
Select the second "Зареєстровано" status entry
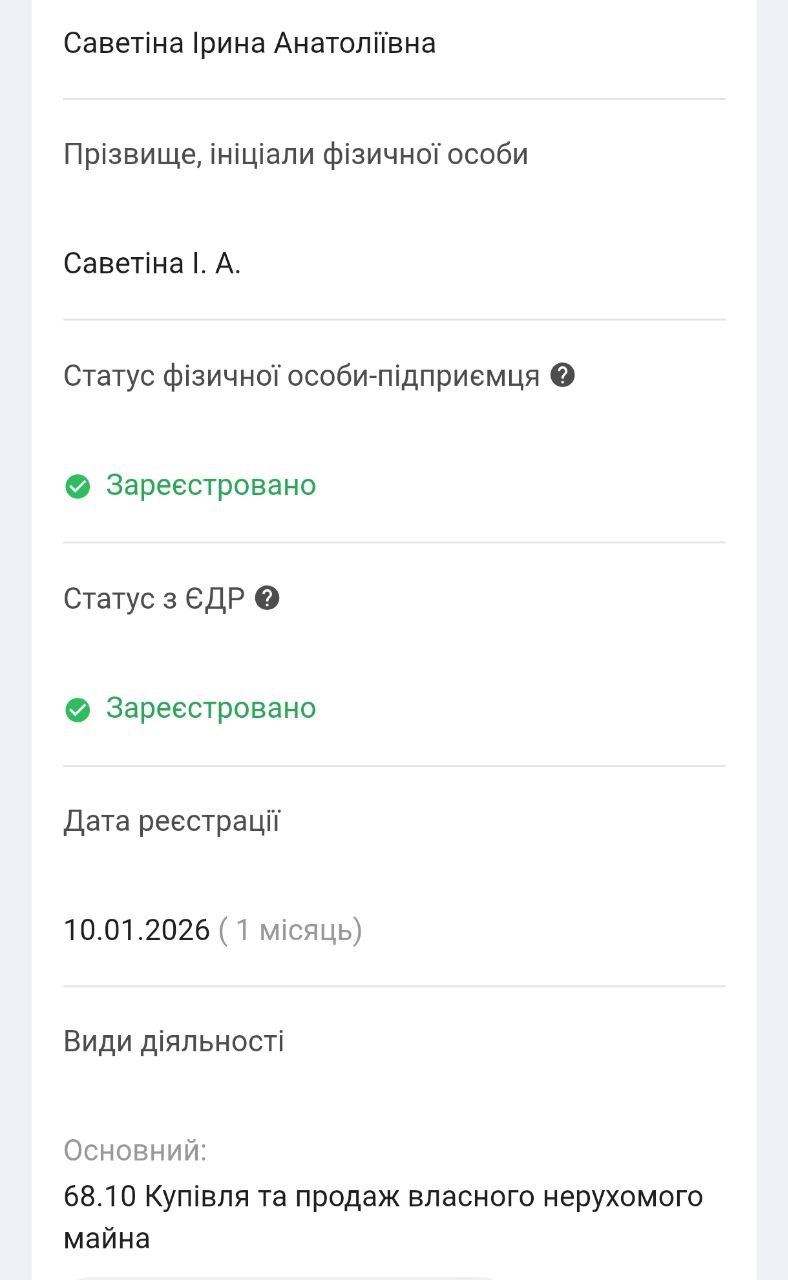[210, 709]
